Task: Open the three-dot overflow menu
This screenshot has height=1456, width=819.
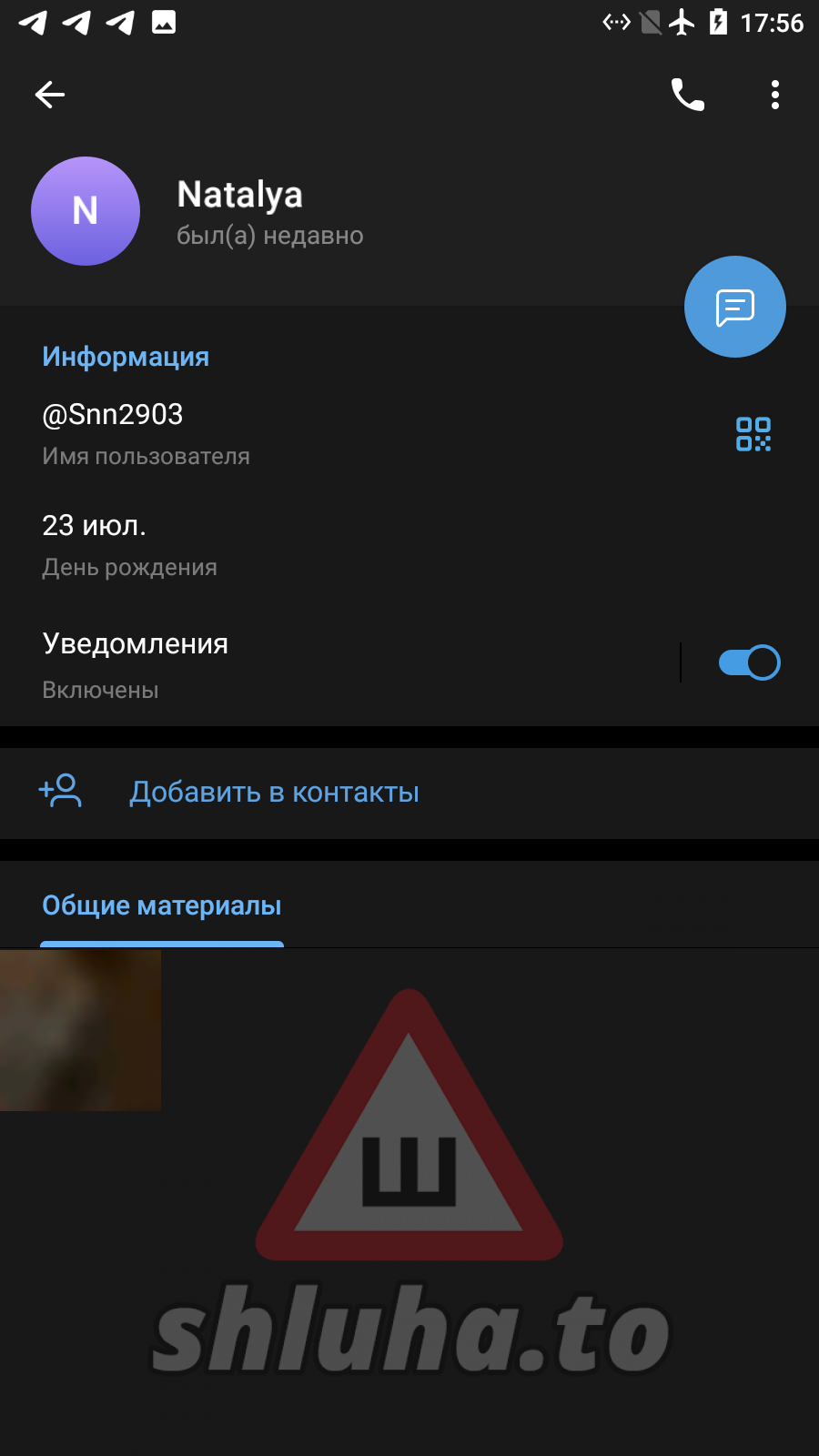Action: click(x=775, y=95)
